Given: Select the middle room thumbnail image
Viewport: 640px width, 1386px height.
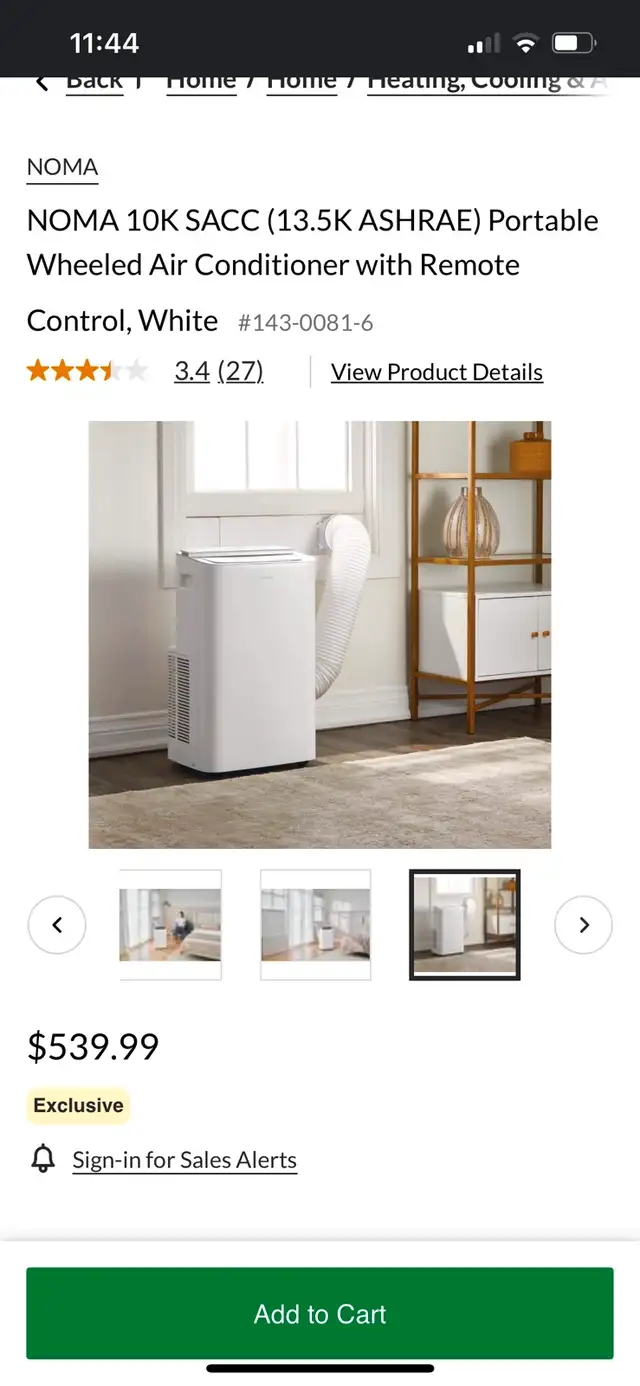Looking at the screenshot, I should pos(316,925).
